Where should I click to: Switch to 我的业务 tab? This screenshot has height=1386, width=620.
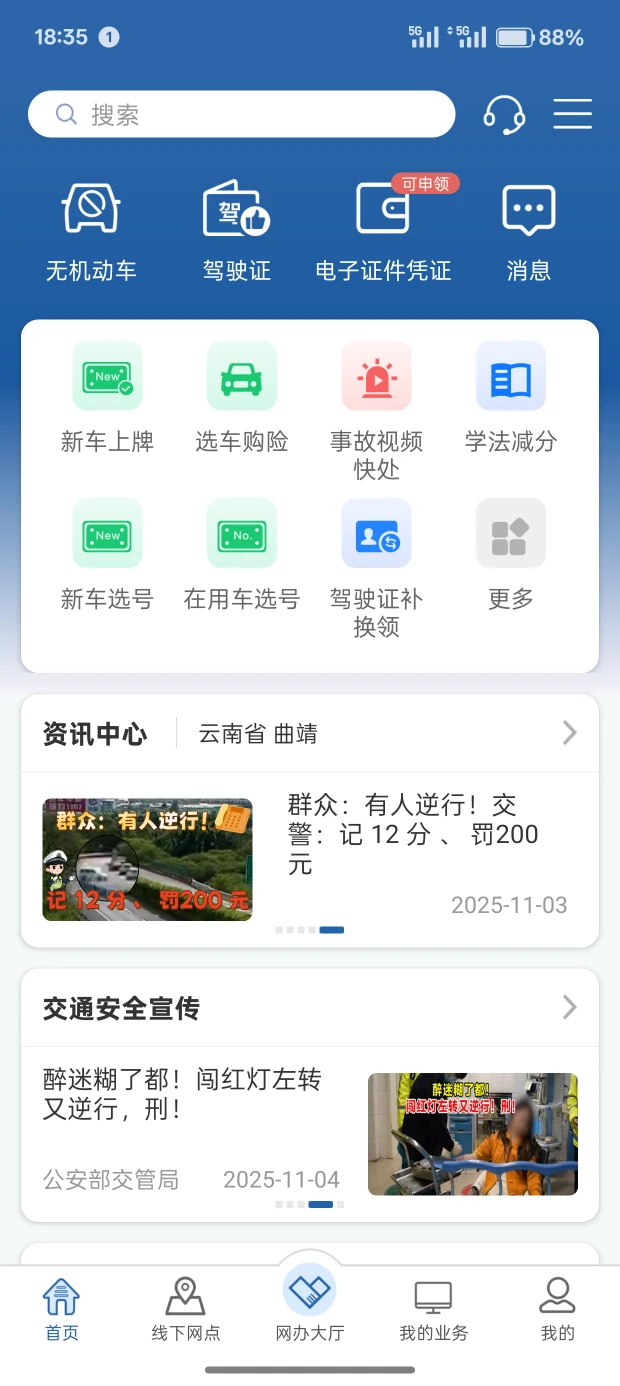(x=433, y=1308)
